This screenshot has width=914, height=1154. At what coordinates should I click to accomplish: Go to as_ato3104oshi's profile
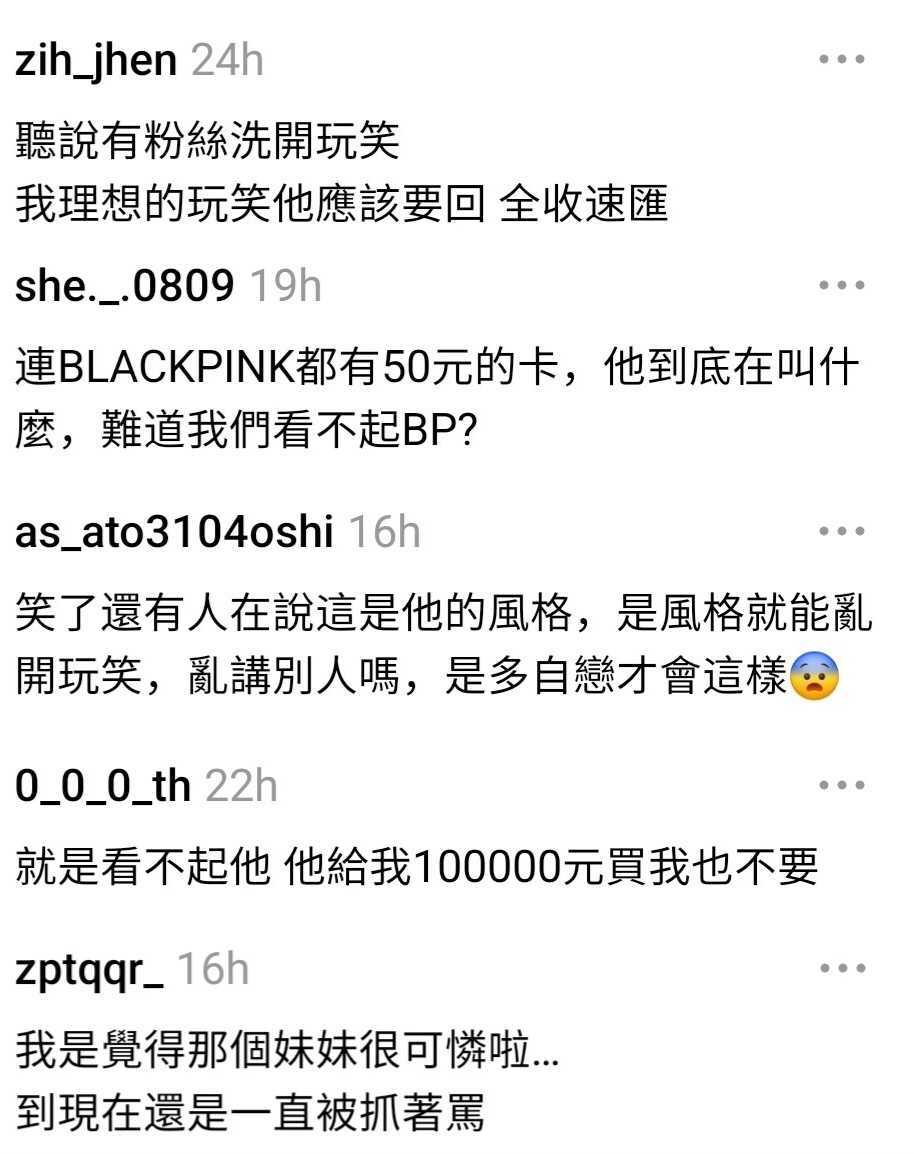tap(174, 532)
